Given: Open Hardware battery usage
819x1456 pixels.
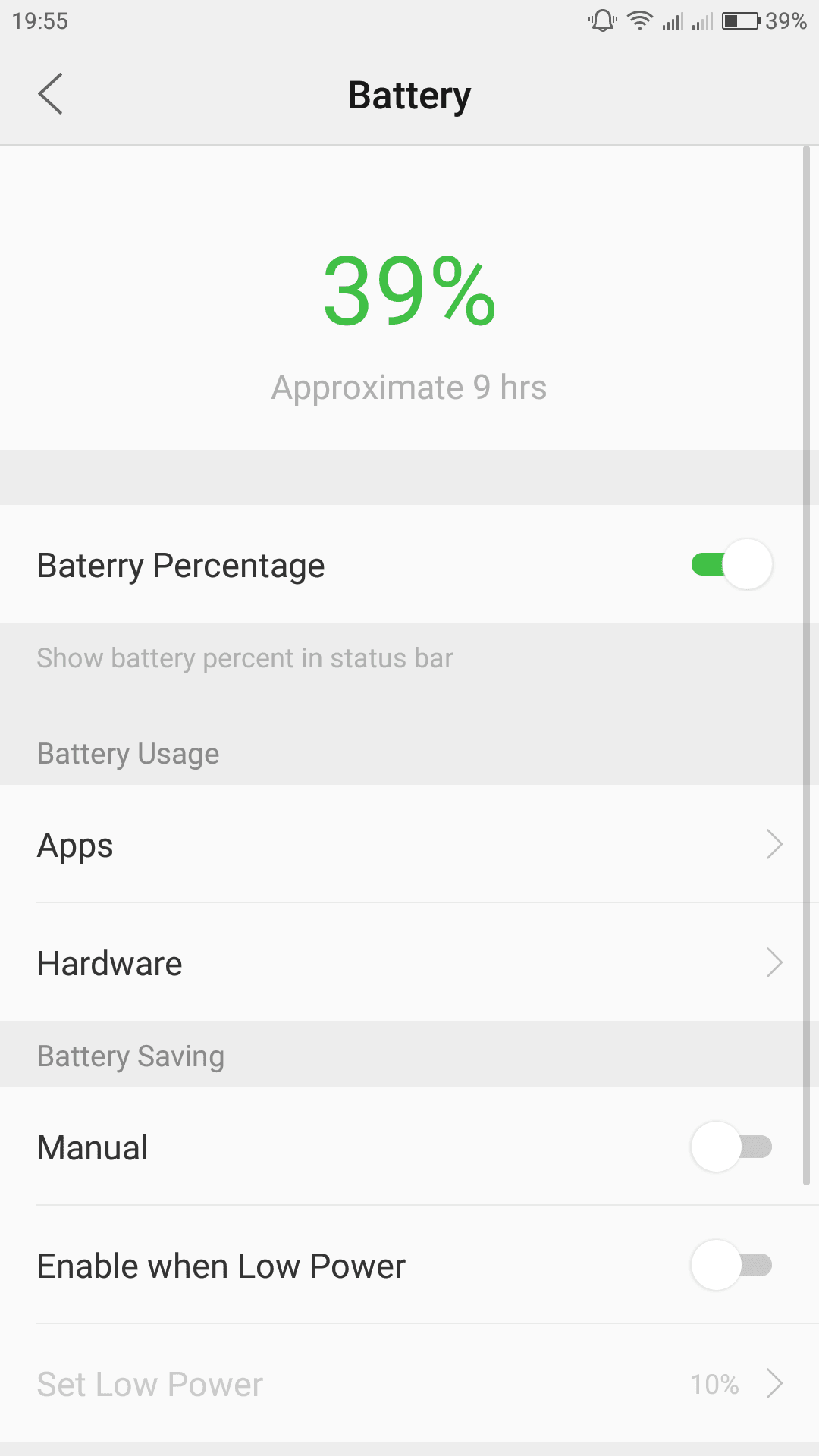Looking at the screenshot, I should [x=409, y=963].
